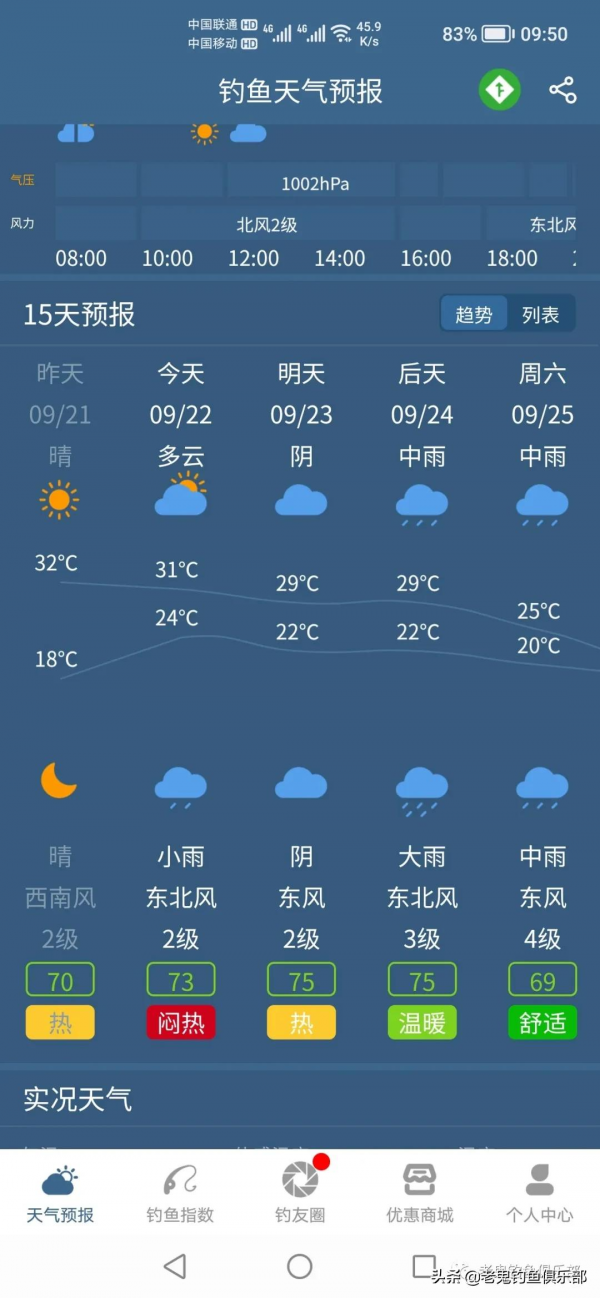Share the fishing weather forecast

[563, 90]
